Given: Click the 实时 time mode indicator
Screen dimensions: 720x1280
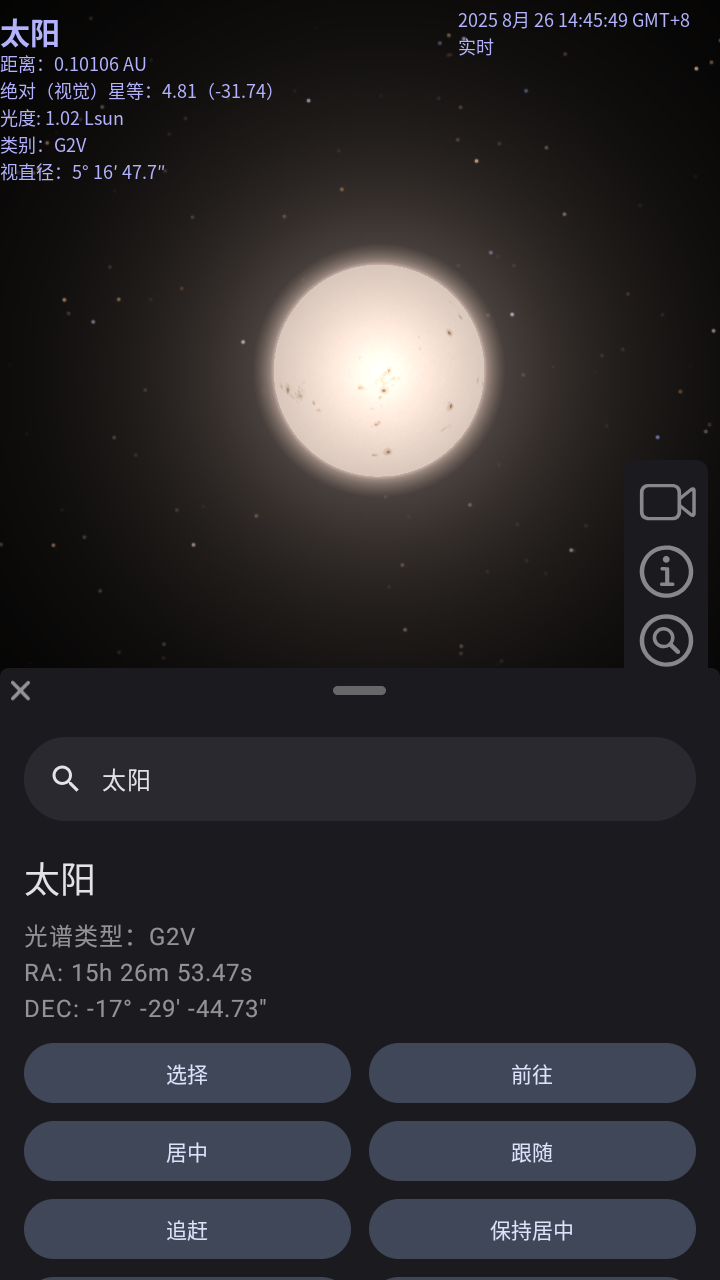Looking at the screenshot, I should click(x=473, y=47).
